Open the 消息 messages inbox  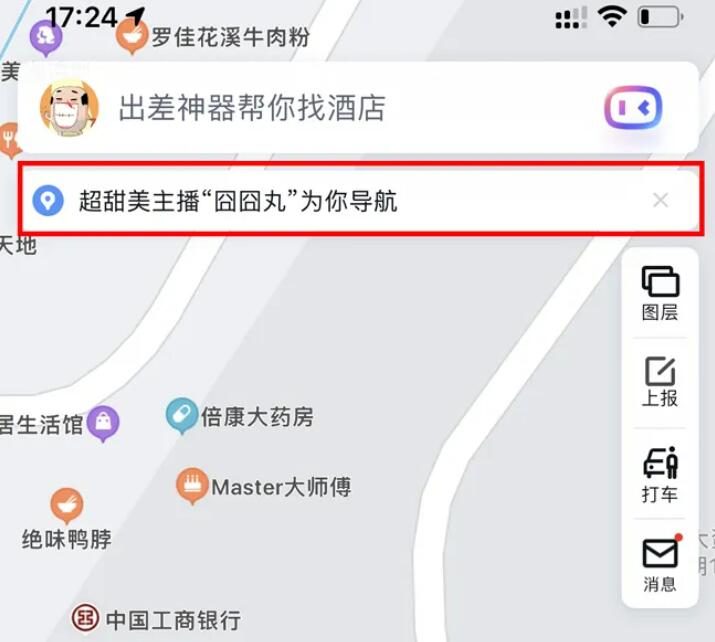point(660,564)
